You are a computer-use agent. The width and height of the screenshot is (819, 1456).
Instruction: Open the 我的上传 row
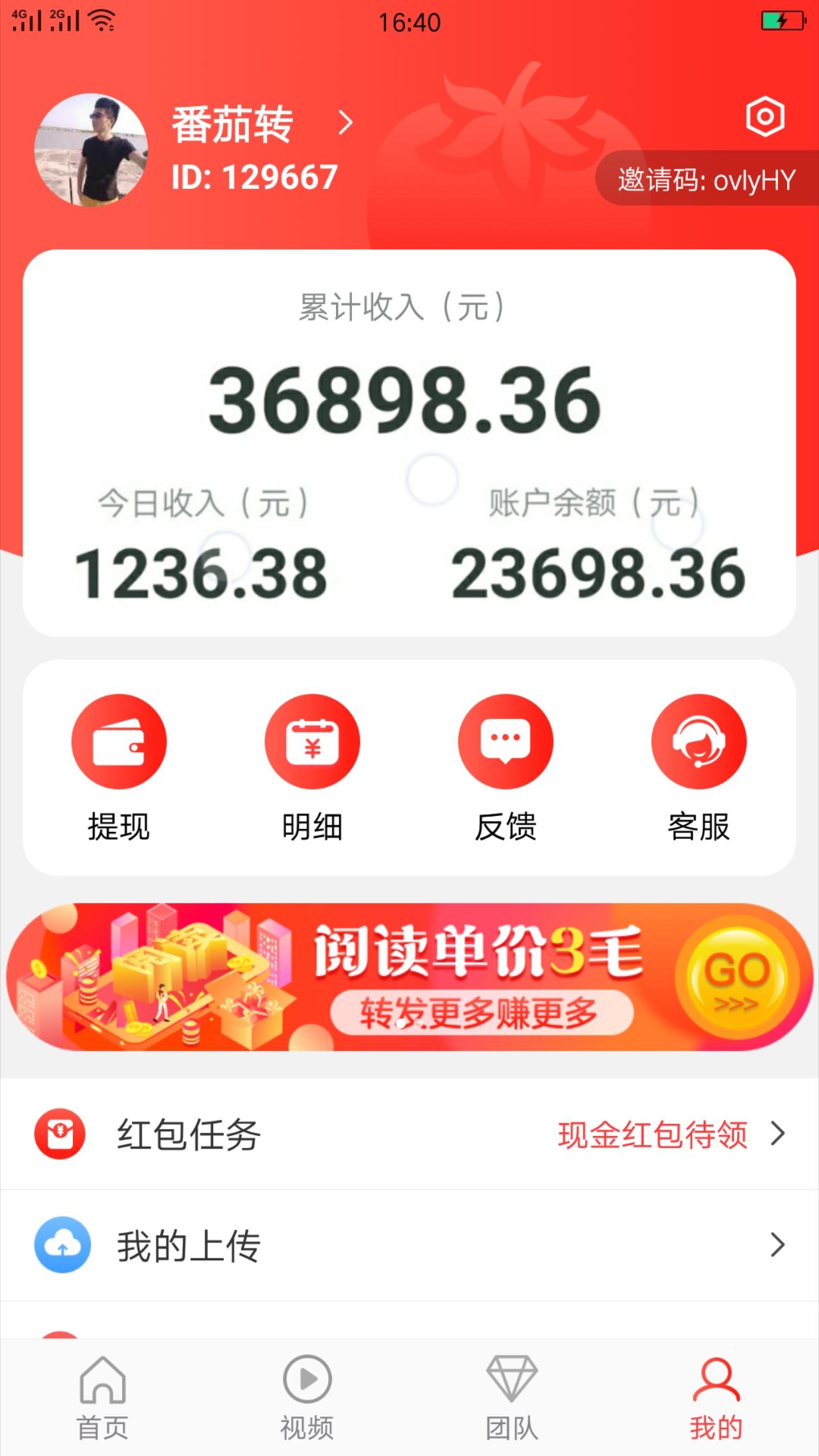coord(409,1245)
